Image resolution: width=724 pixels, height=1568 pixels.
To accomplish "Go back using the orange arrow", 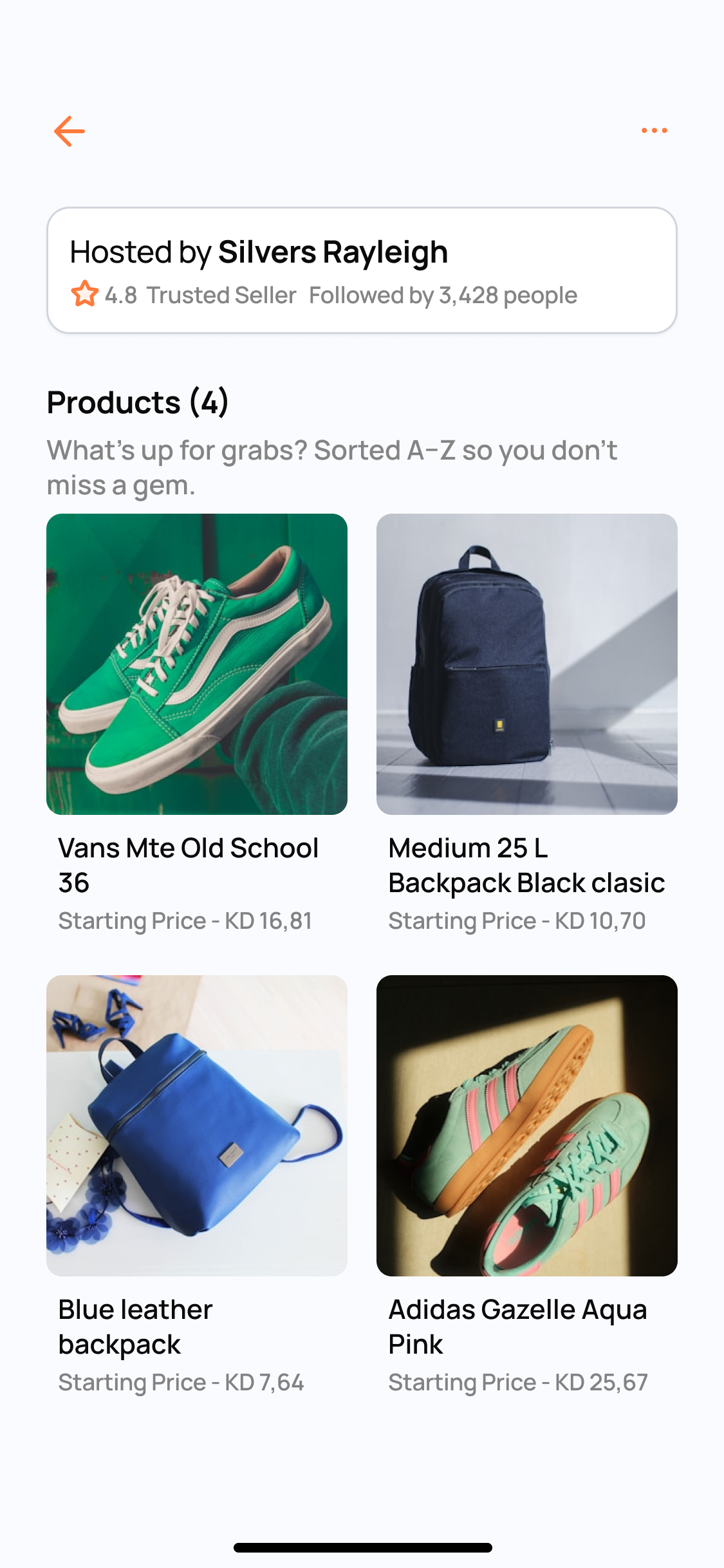I will tap(70, 131).
